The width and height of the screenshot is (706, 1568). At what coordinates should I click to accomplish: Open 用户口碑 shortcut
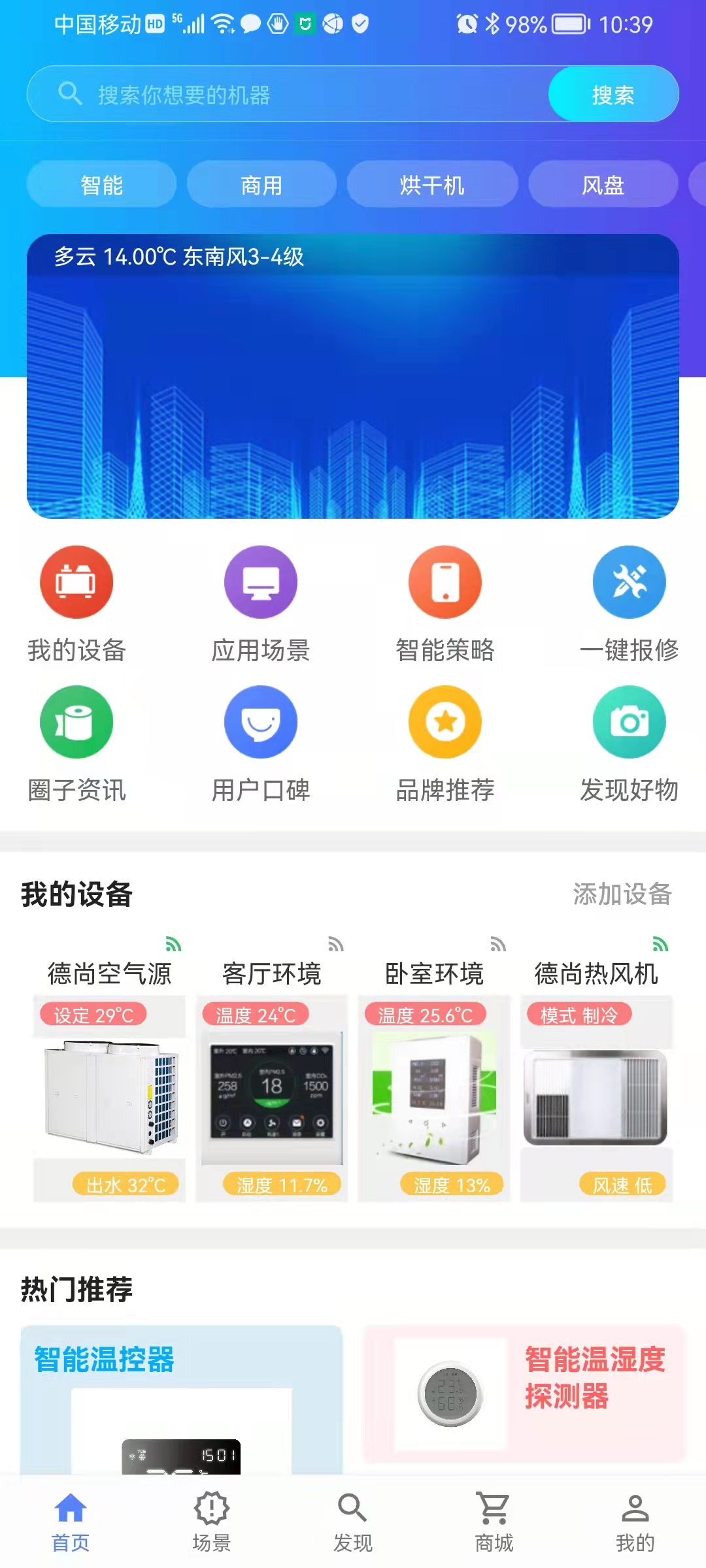tap(261, 722)
